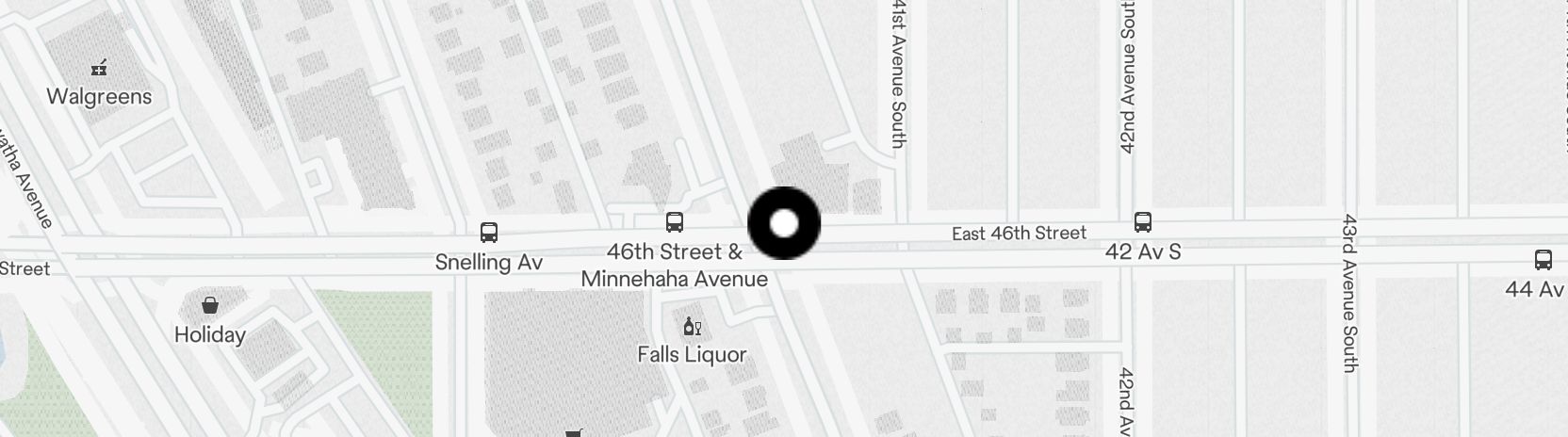
Task: Select the 46th Street & Minnehaha Avenue bus stop
Action: [675, 222]
